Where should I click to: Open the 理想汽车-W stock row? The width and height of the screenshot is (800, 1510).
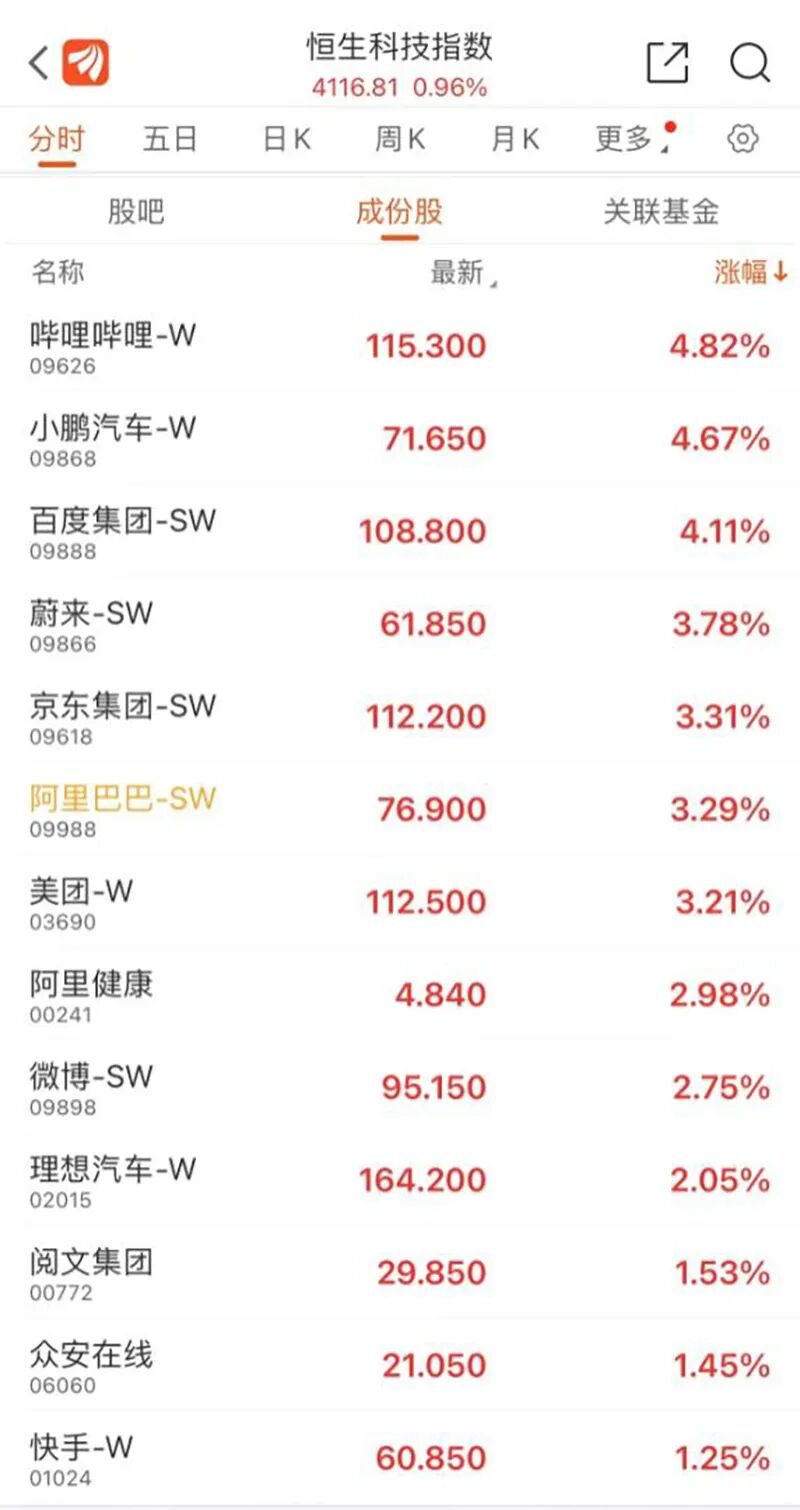point(400,1180)
